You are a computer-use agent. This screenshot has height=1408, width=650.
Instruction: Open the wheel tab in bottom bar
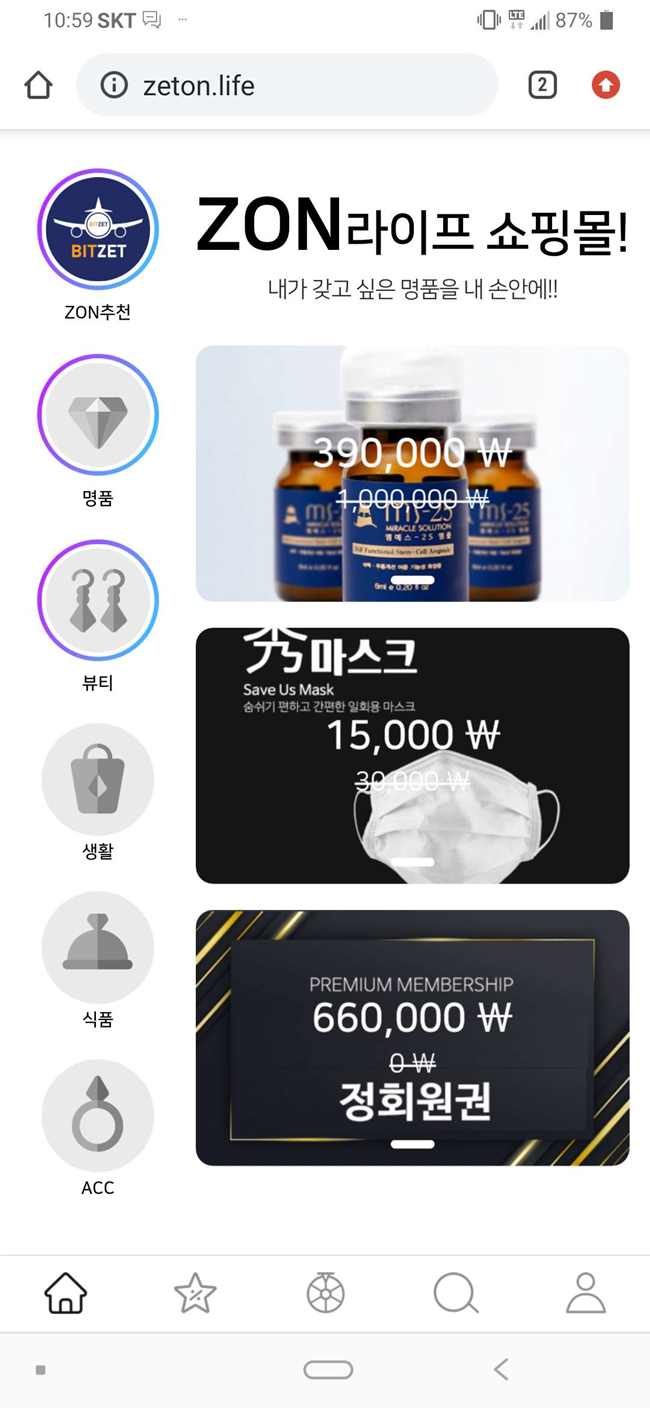(326, 1294)
